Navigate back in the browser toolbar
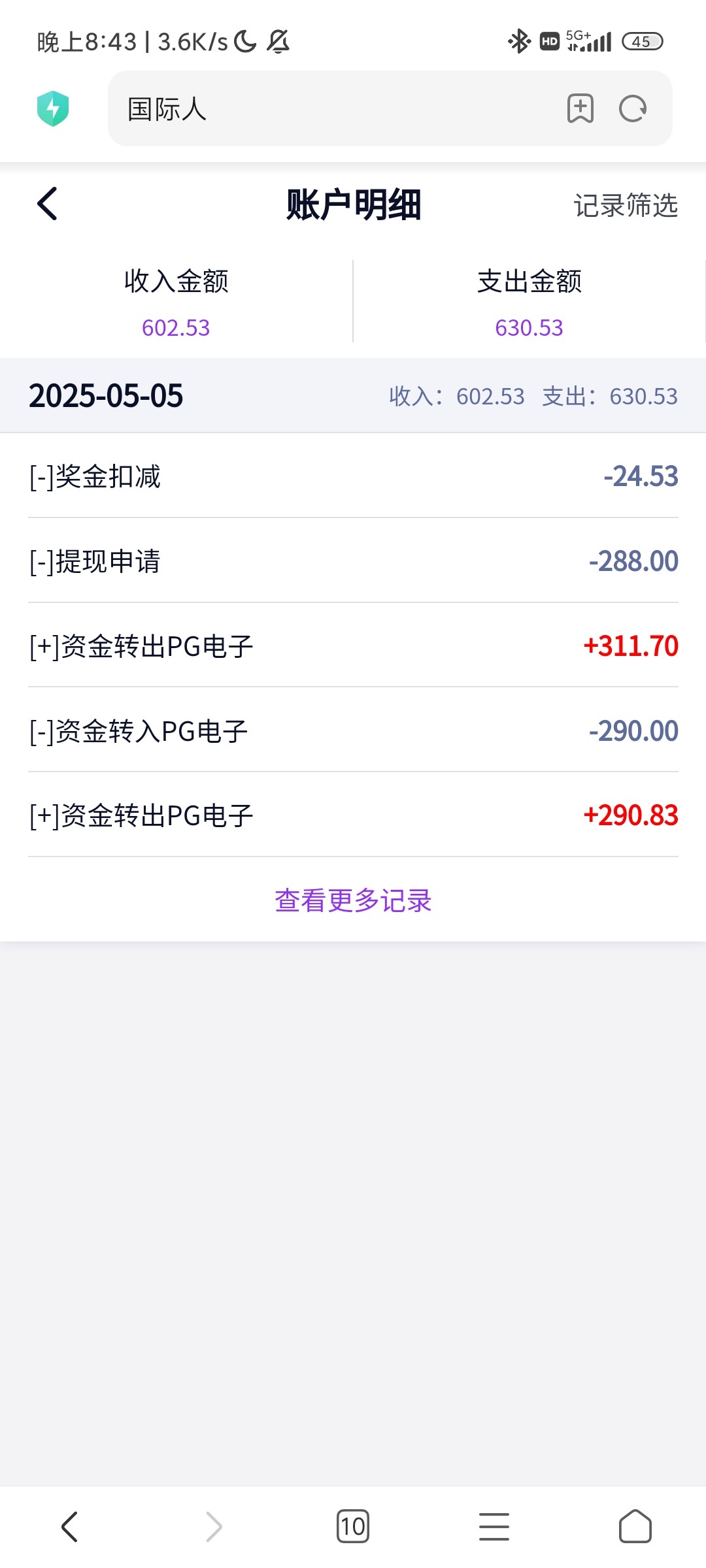706x1568 pixels. [x=69, y=1527]
